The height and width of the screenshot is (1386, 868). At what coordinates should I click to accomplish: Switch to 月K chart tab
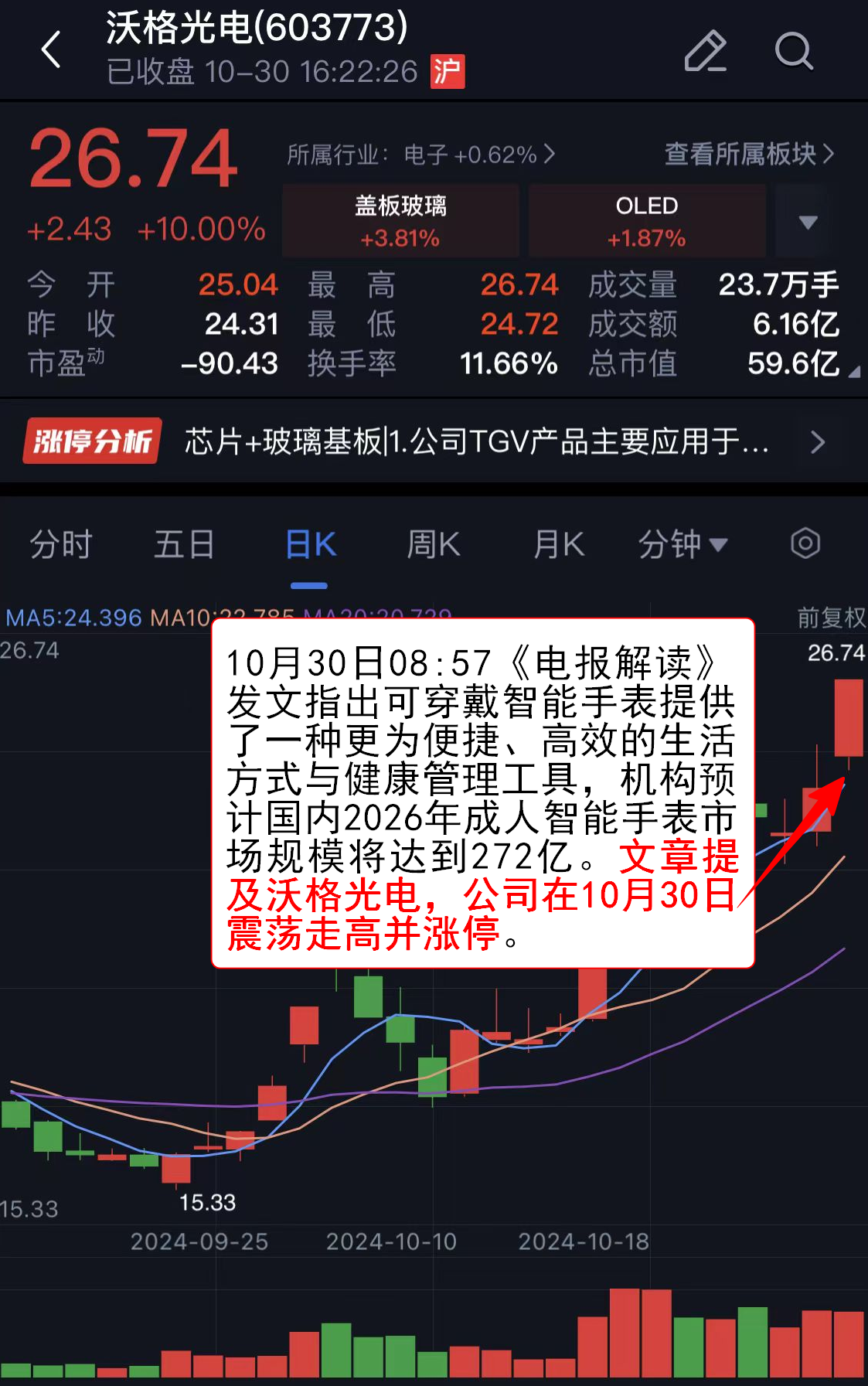(558, 544)
